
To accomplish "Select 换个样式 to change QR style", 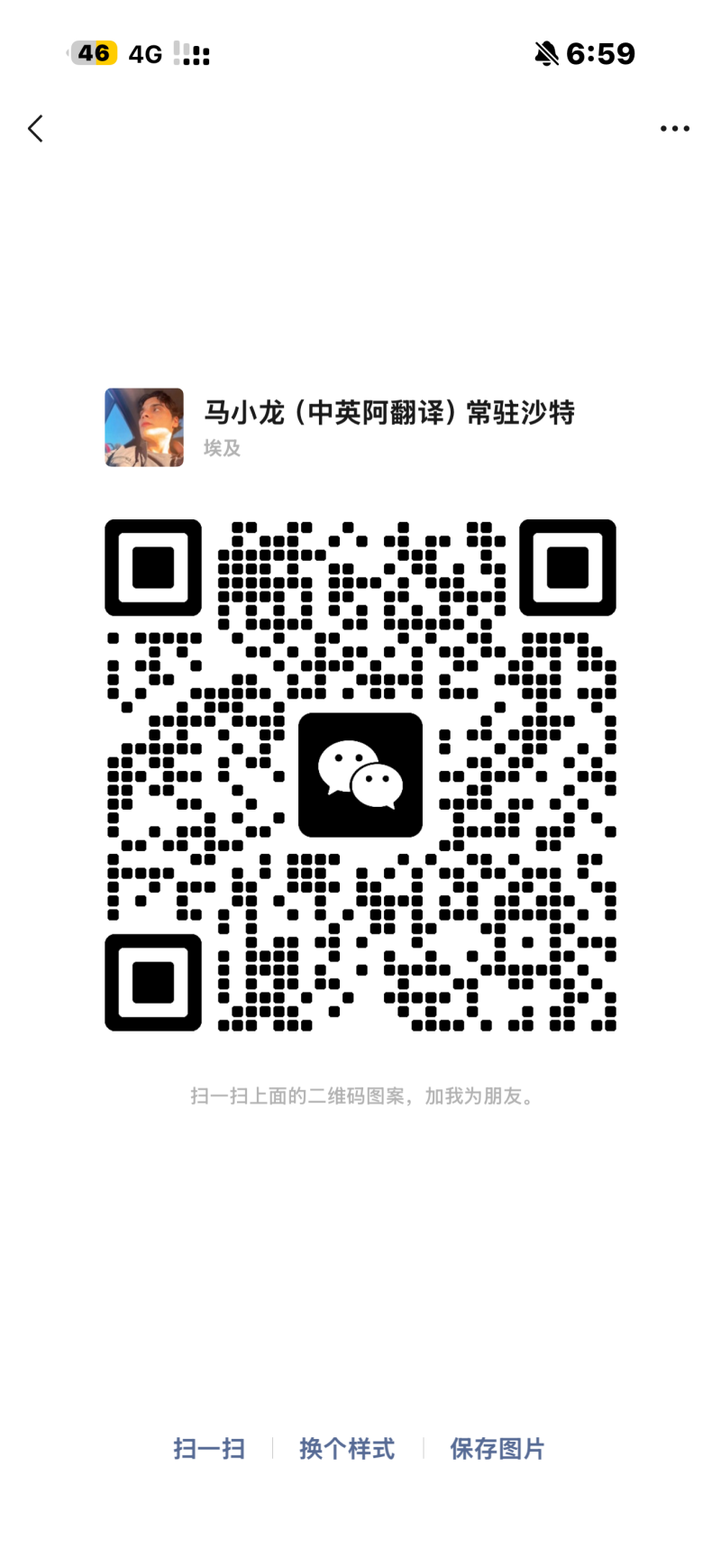I will (347, 1448).
